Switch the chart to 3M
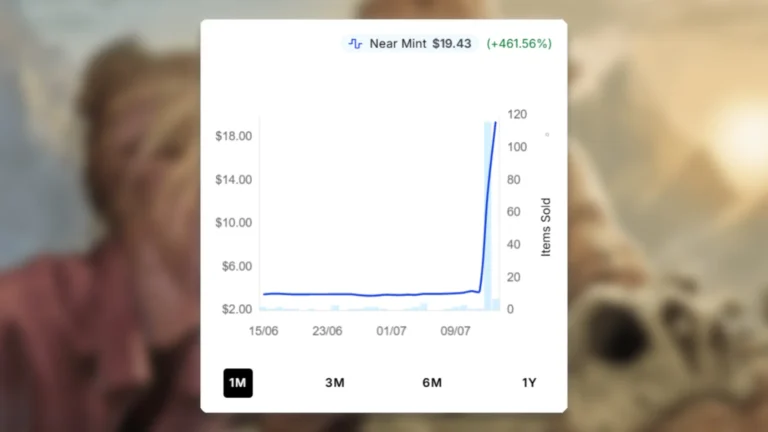This screenshot has width=768, height=432. (x=335, y=383)
